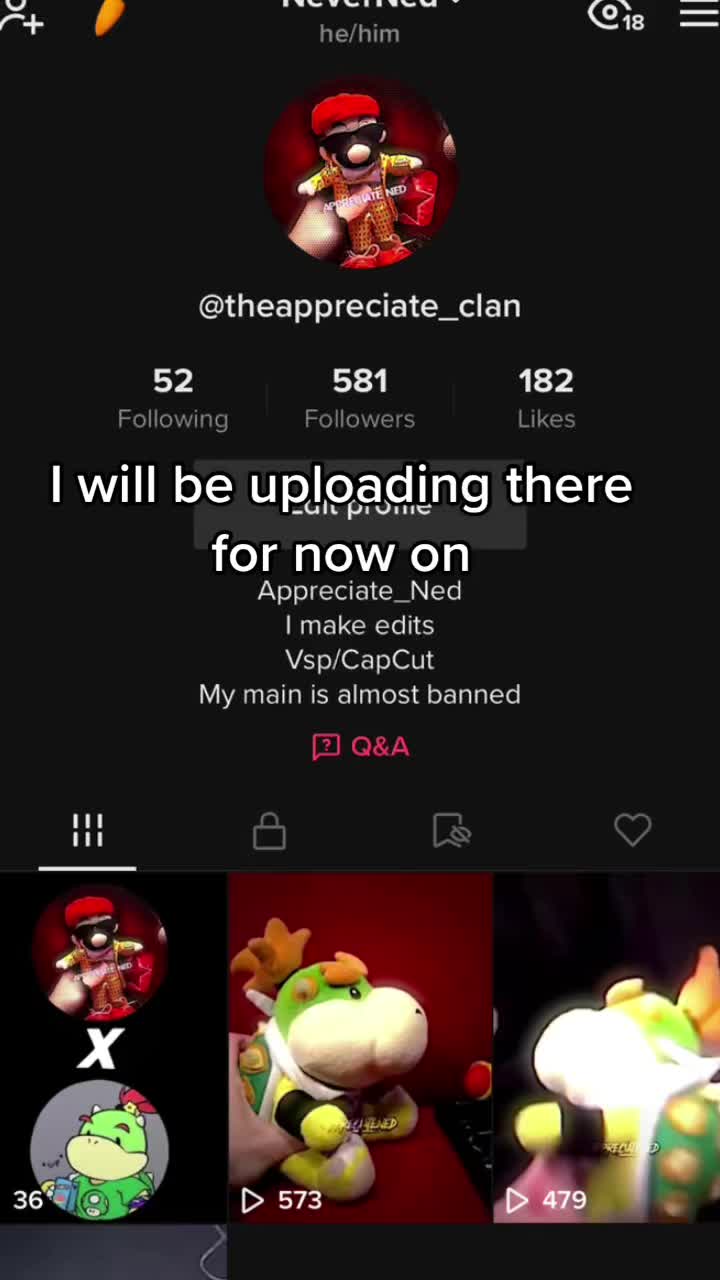Image resolution: width=720 pixels, height=1280 pixels.
Task: Open the hamburger menu
Action: click(x=698, y=15)
